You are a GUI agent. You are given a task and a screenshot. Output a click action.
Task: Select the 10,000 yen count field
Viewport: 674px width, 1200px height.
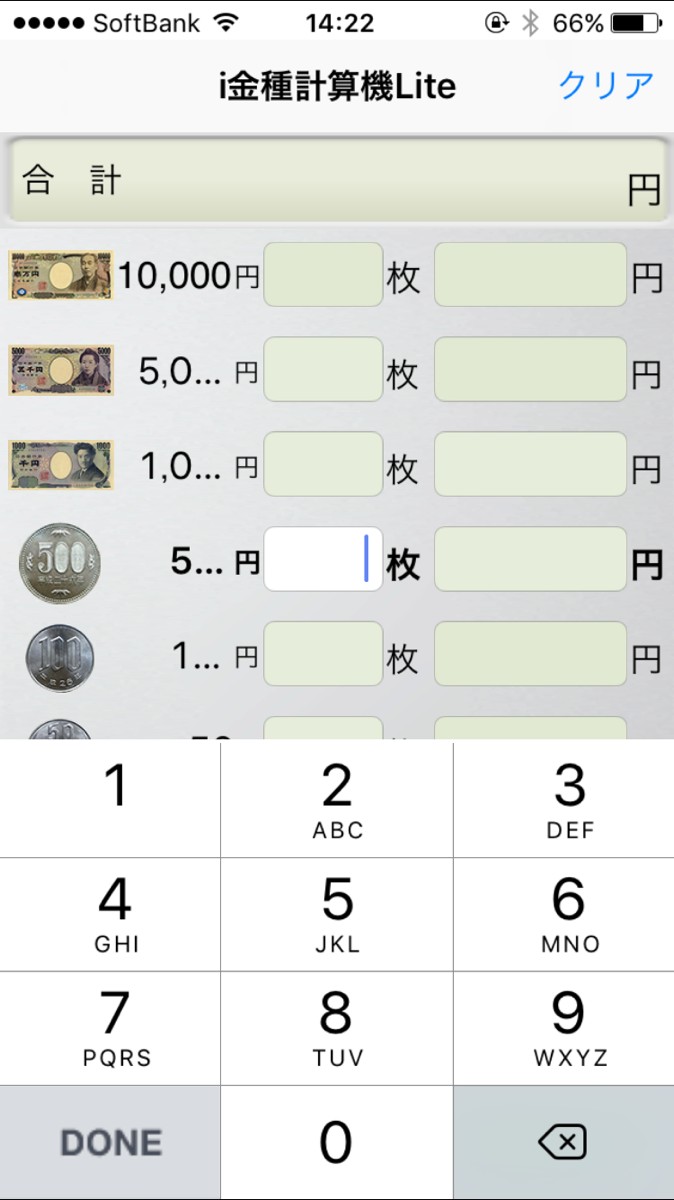(323, 275)
